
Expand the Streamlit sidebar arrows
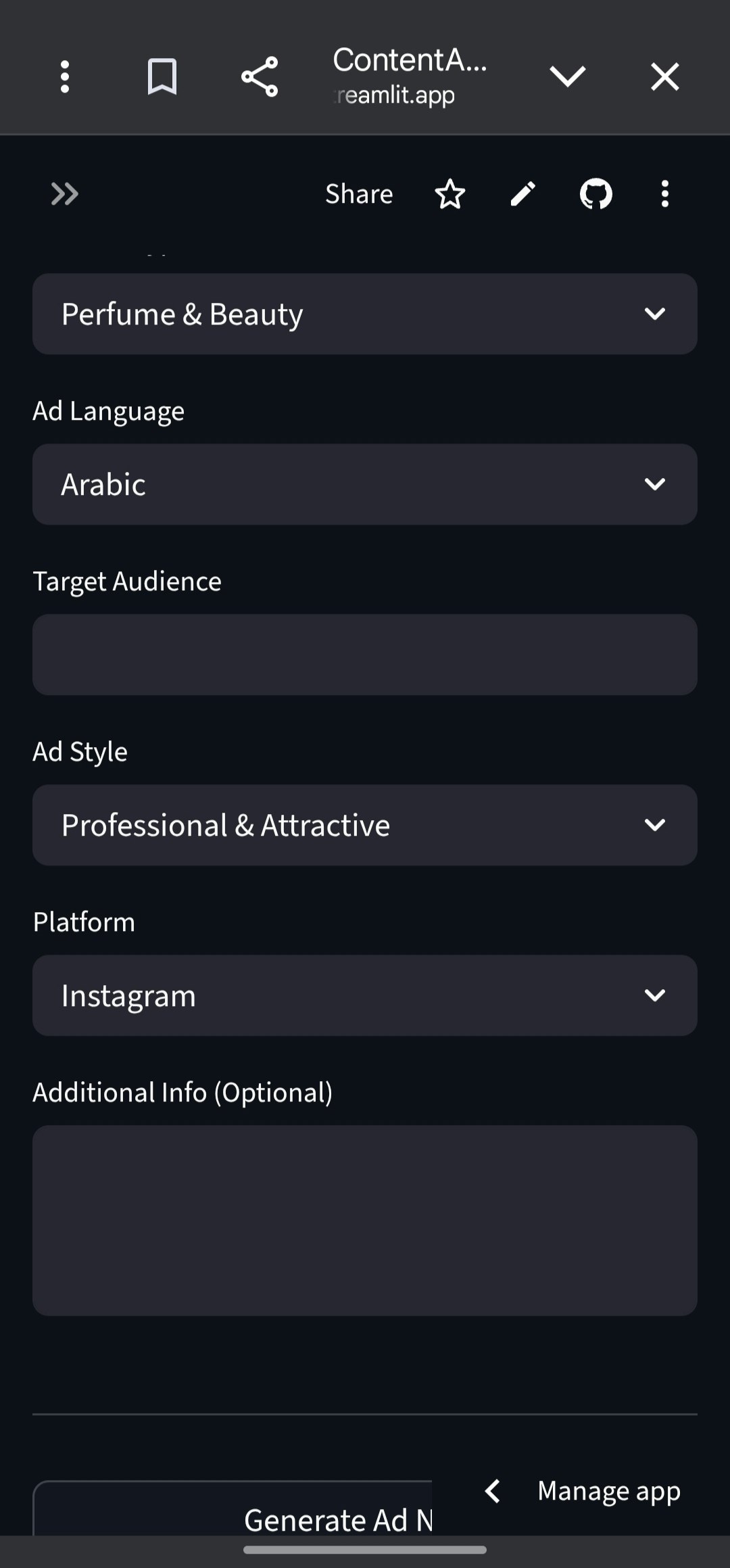tap(65, 194)
